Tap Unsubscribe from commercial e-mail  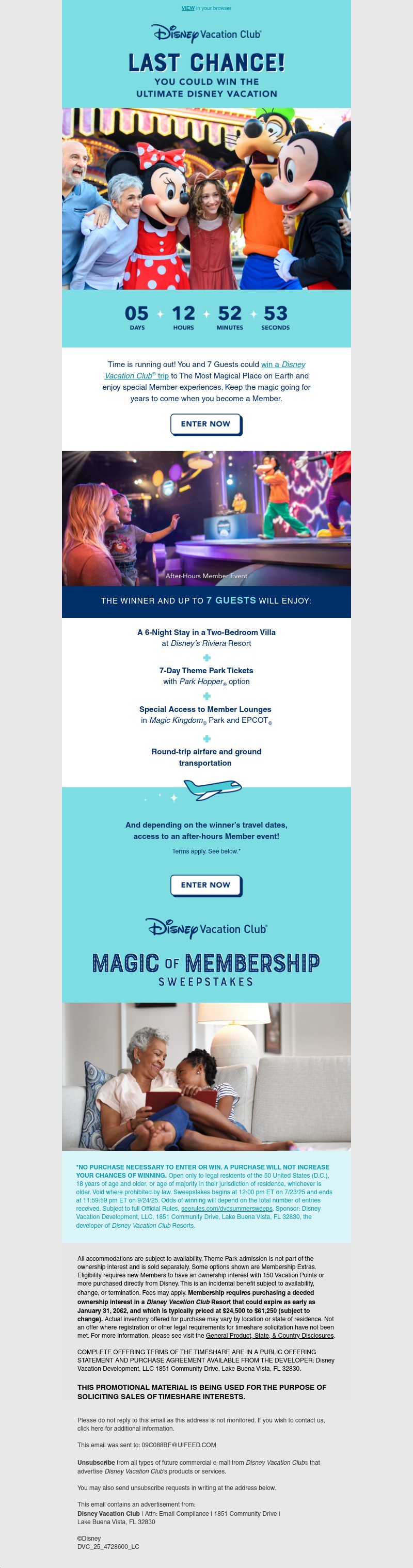(x=96, y=1462)
